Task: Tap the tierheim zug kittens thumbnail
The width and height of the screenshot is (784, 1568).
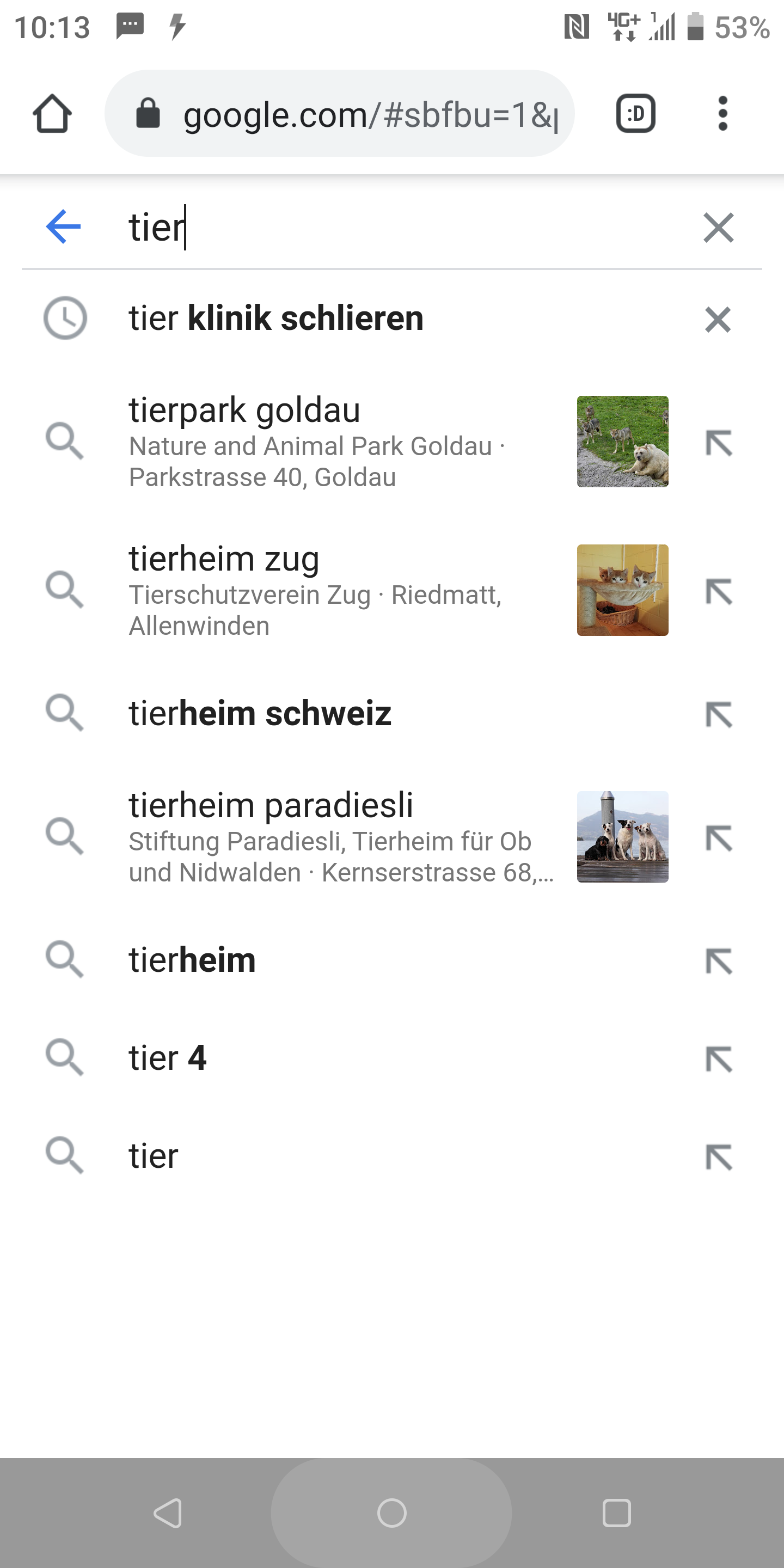Action: pyautogui.click(x=622, y=590)
